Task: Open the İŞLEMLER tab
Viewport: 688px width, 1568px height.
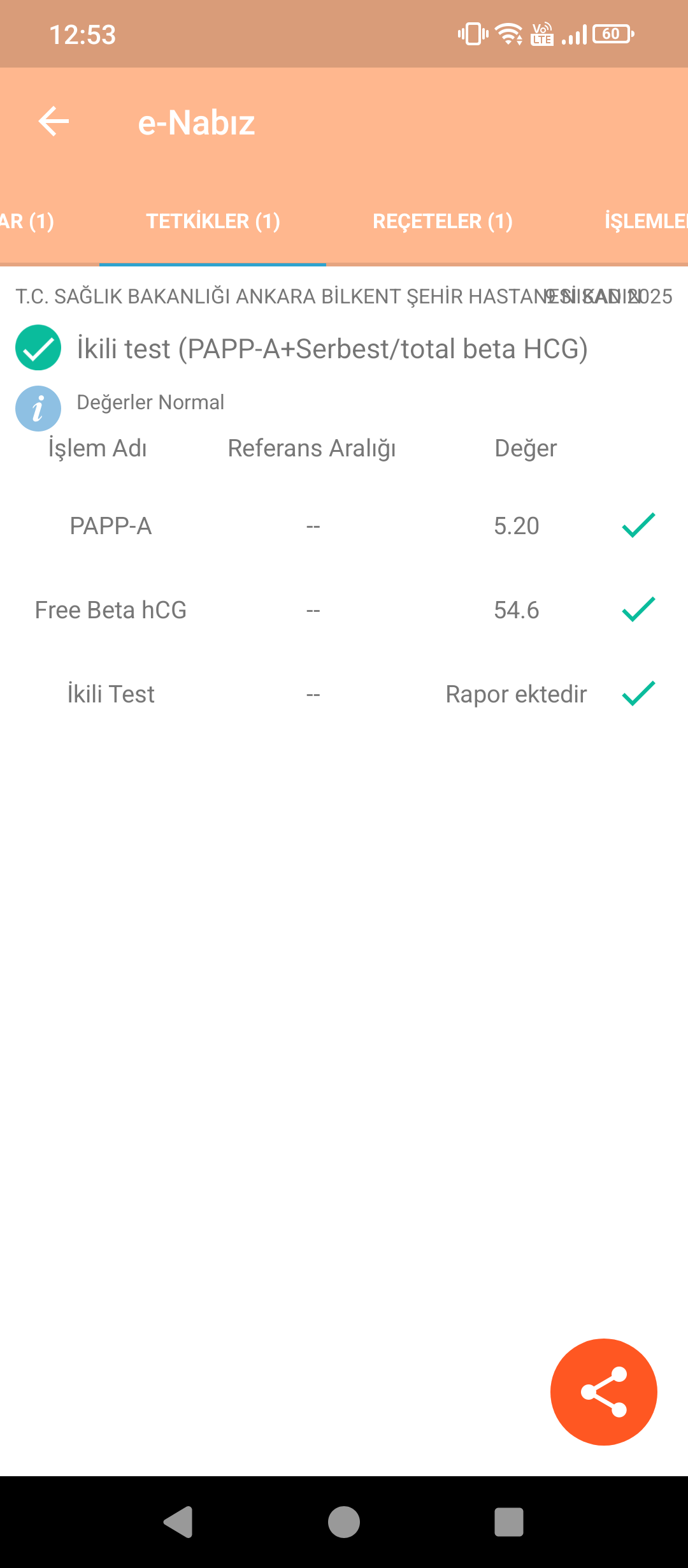Action: [645, 221]
